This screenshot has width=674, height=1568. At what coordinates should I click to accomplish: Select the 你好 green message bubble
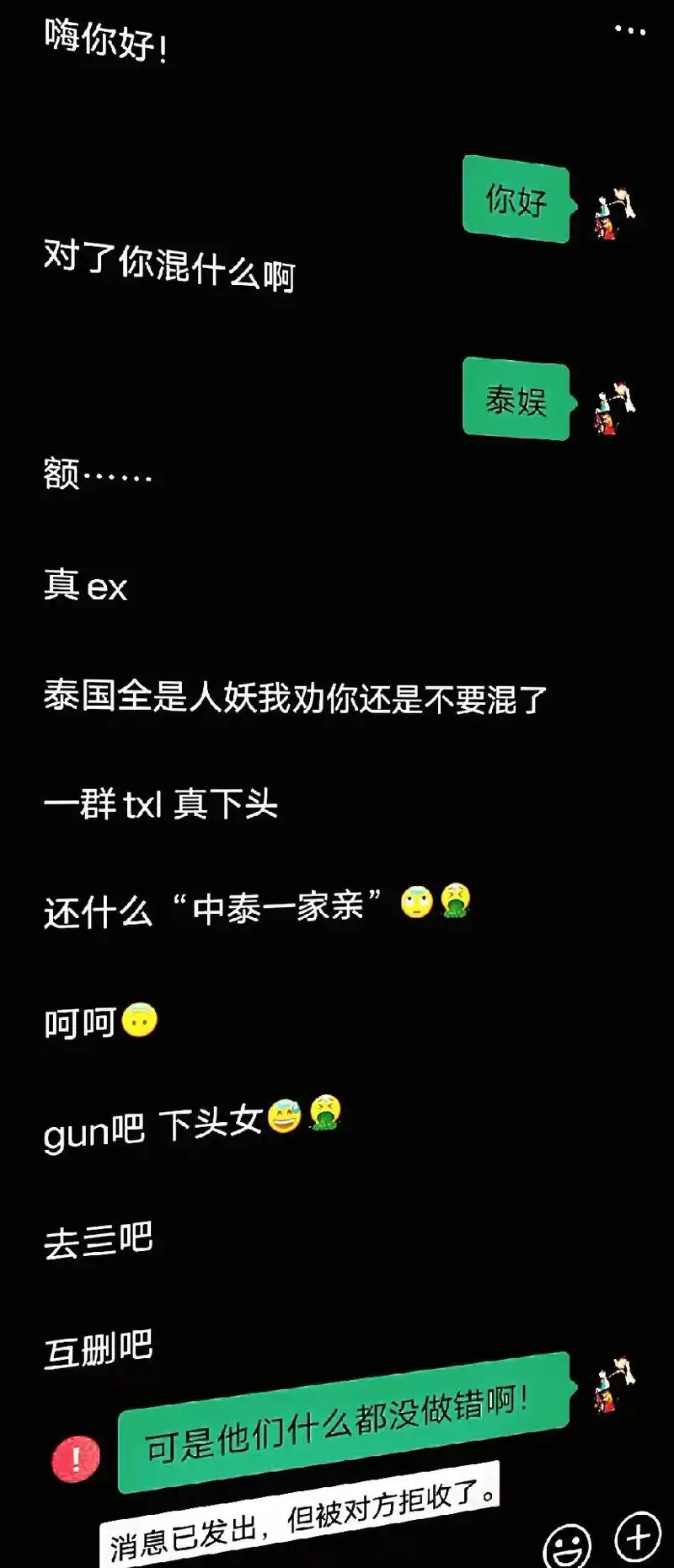[516, 201]
